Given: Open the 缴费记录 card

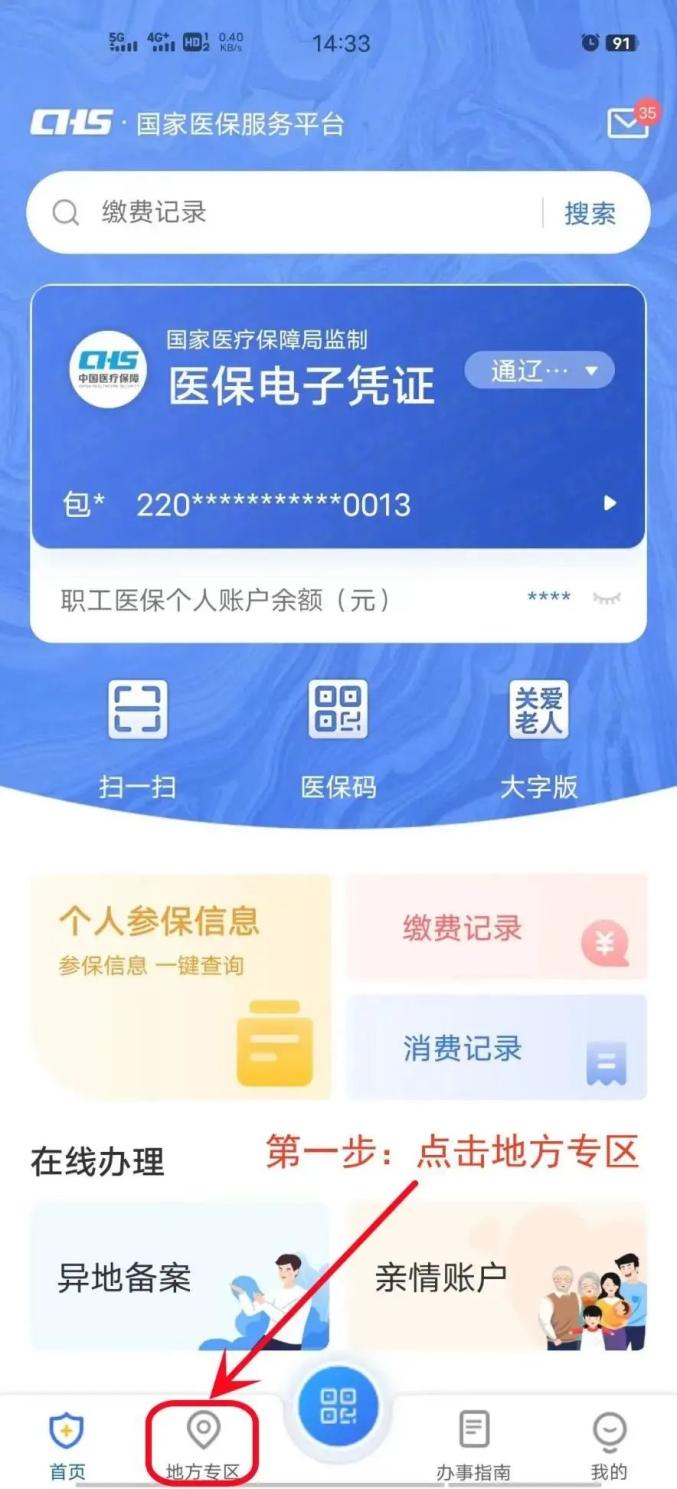Looking at the screenshot, I should click(496, 927).
